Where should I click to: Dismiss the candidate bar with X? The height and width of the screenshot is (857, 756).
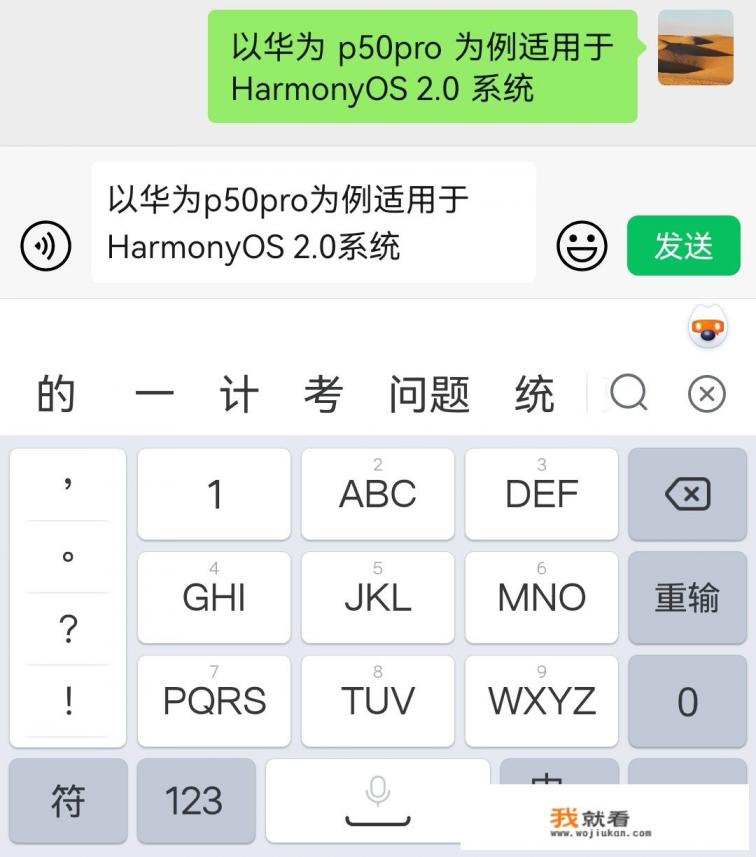point(706,394)
